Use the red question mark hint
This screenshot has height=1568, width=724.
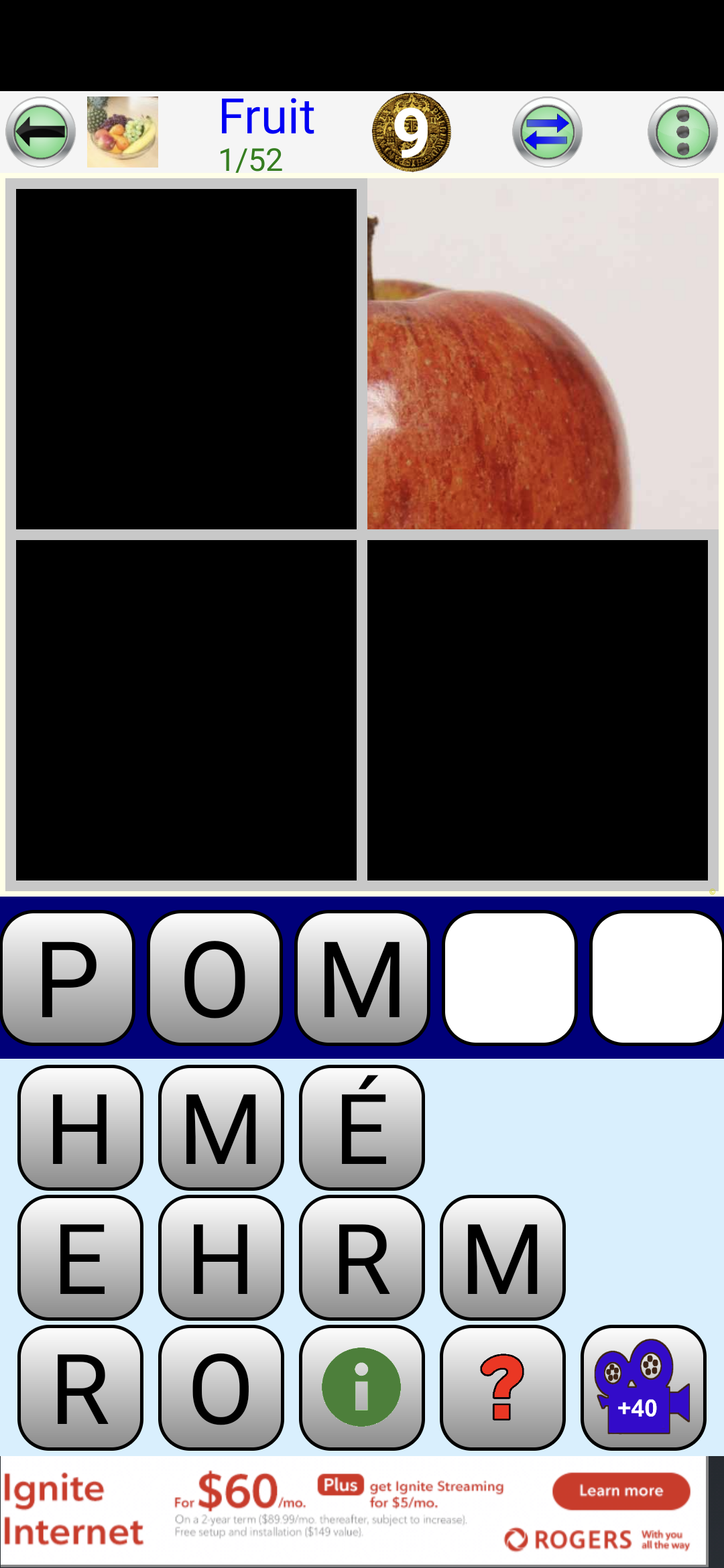503,1387
